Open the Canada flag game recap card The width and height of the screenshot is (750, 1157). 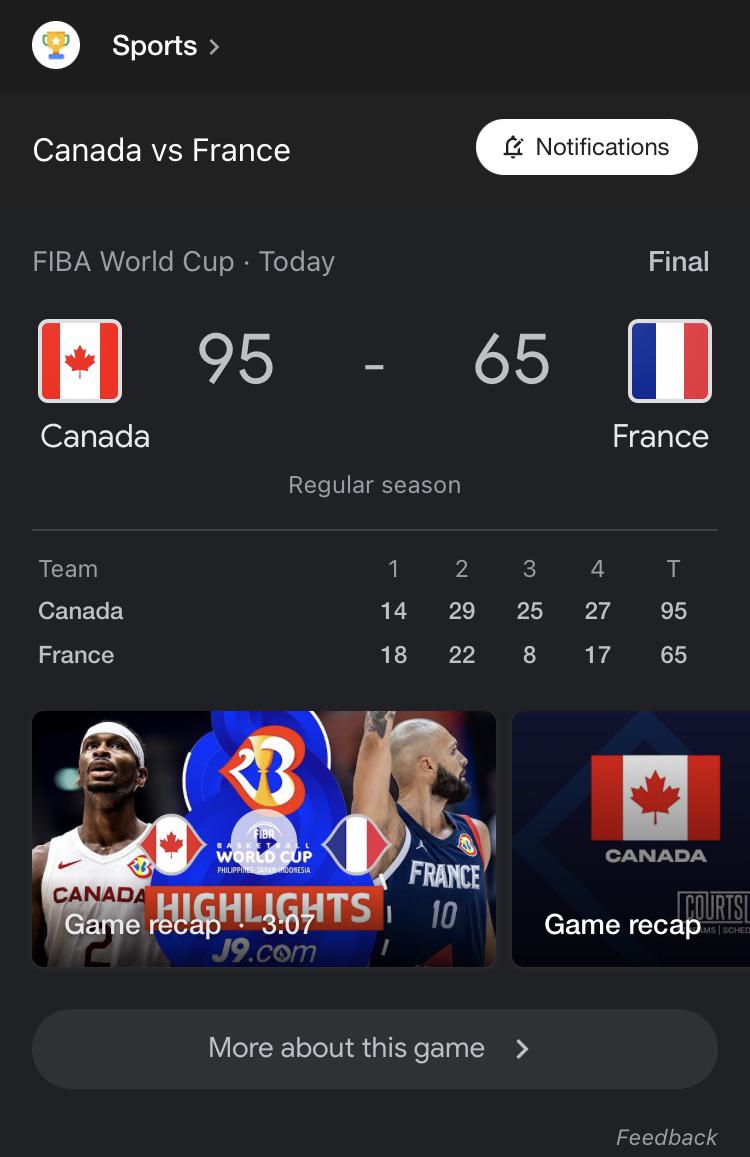click(x=632, y=838)
